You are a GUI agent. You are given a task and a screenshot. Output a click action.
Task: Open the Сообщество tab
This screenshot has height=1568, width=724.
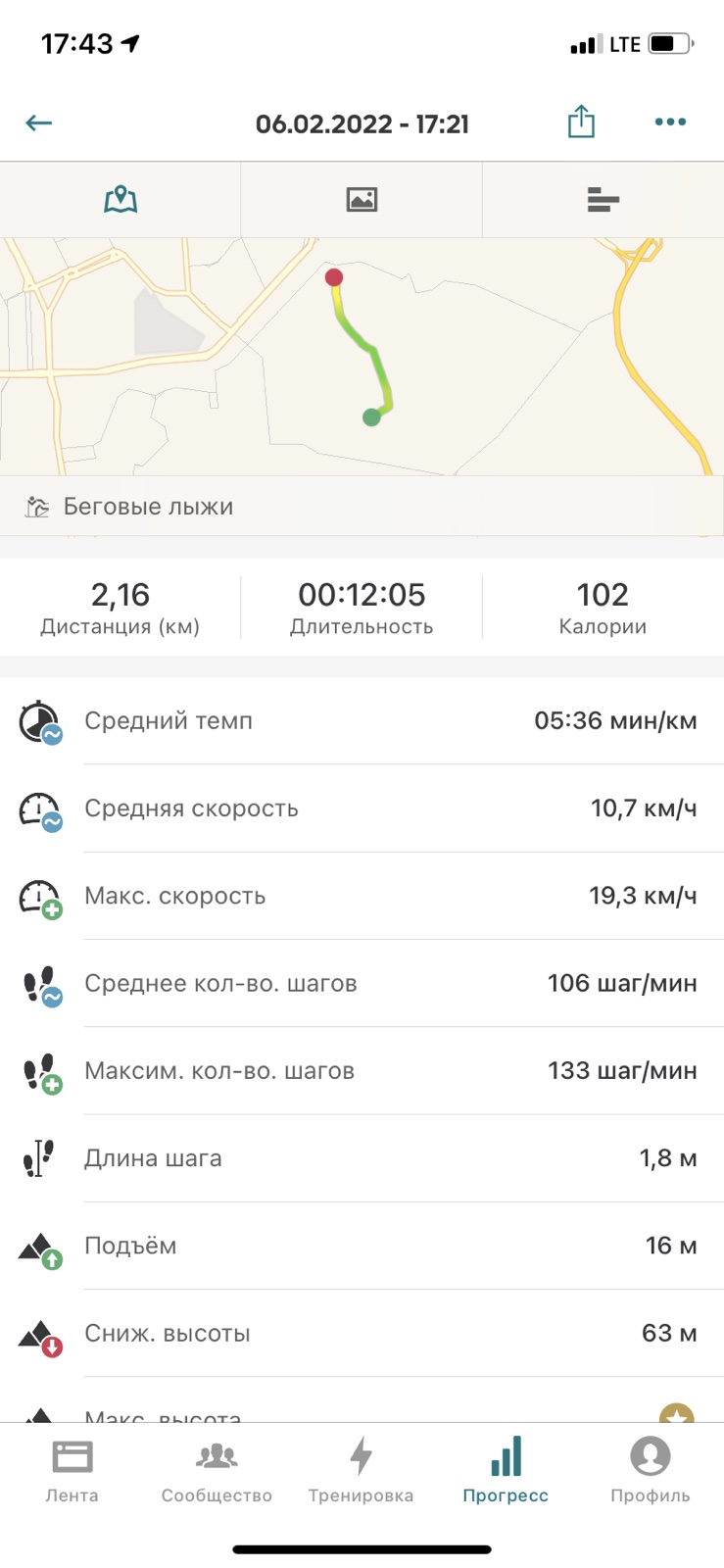217,1470
